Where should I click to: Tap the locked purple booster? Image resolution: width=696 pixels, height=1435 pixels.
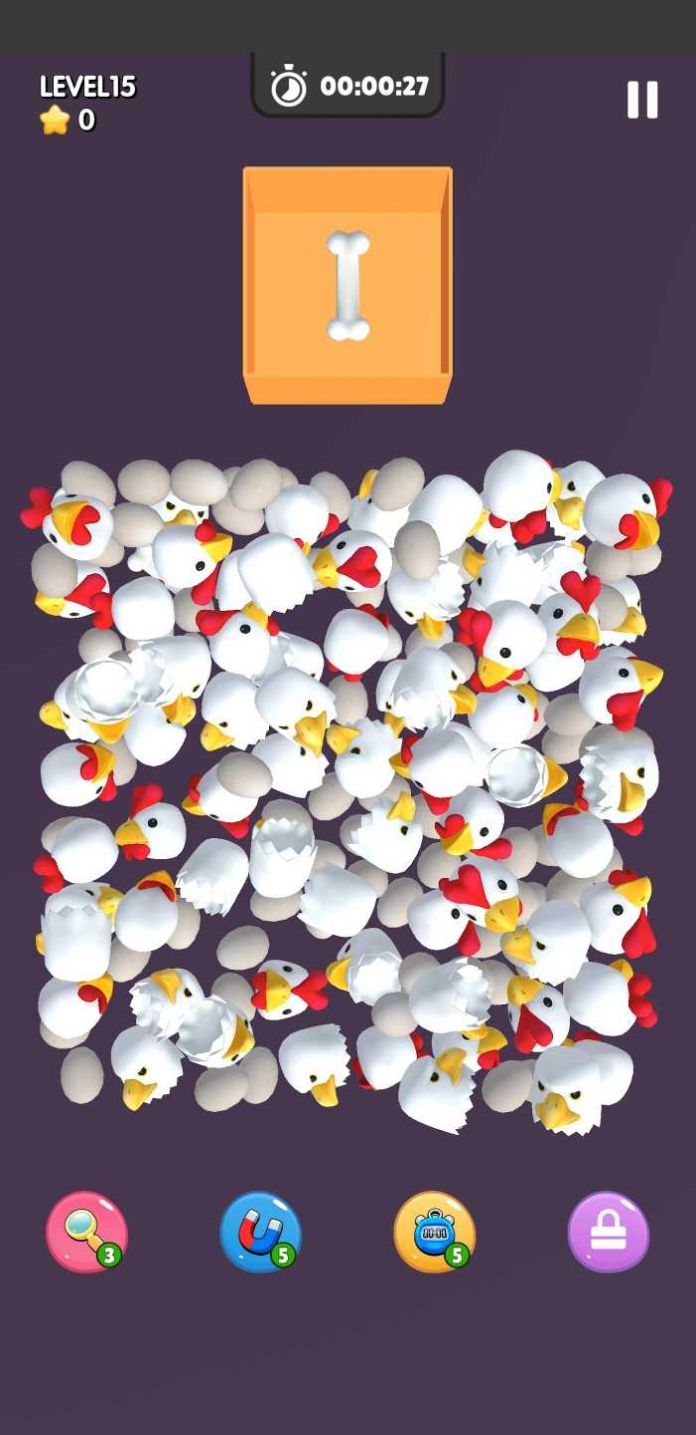pyautogui.click(x=608, y=1231)
